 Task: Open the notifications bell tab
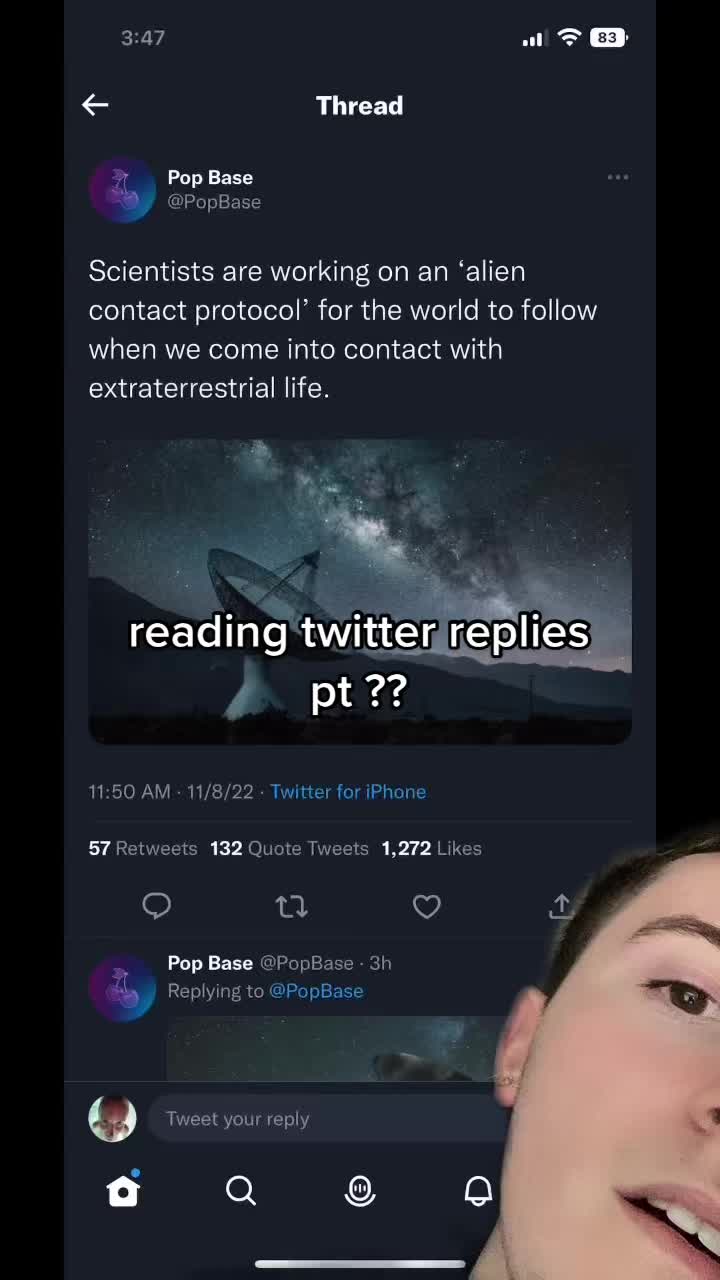[x=478, y=1190]
